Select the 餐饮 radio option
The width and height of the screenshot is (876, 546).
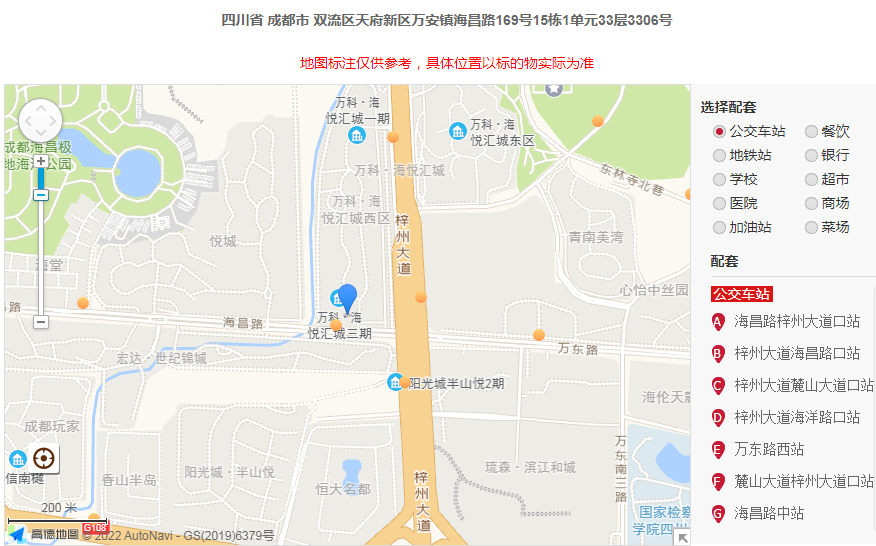[x=811, y=131]
